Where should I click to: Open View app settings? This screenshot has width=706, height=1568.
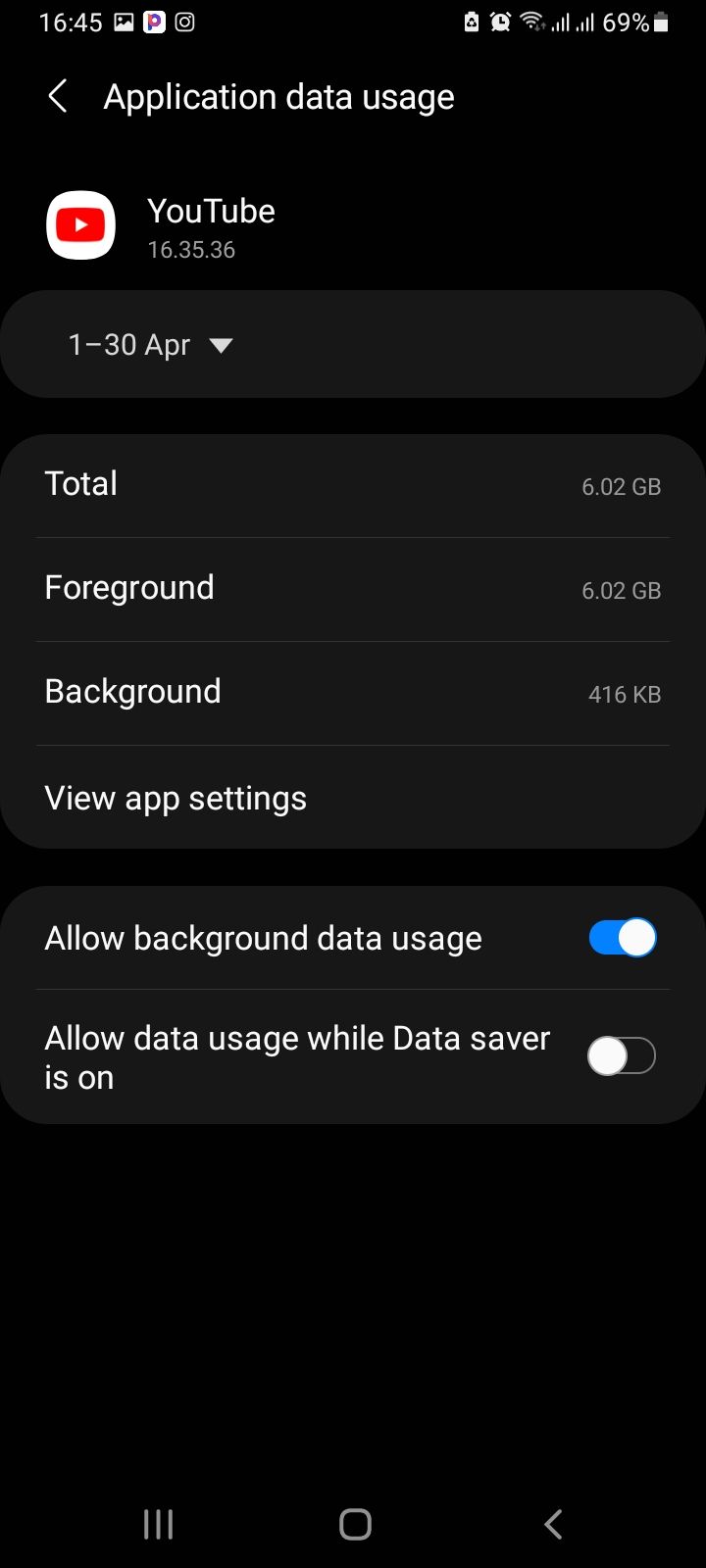[176, 798]
